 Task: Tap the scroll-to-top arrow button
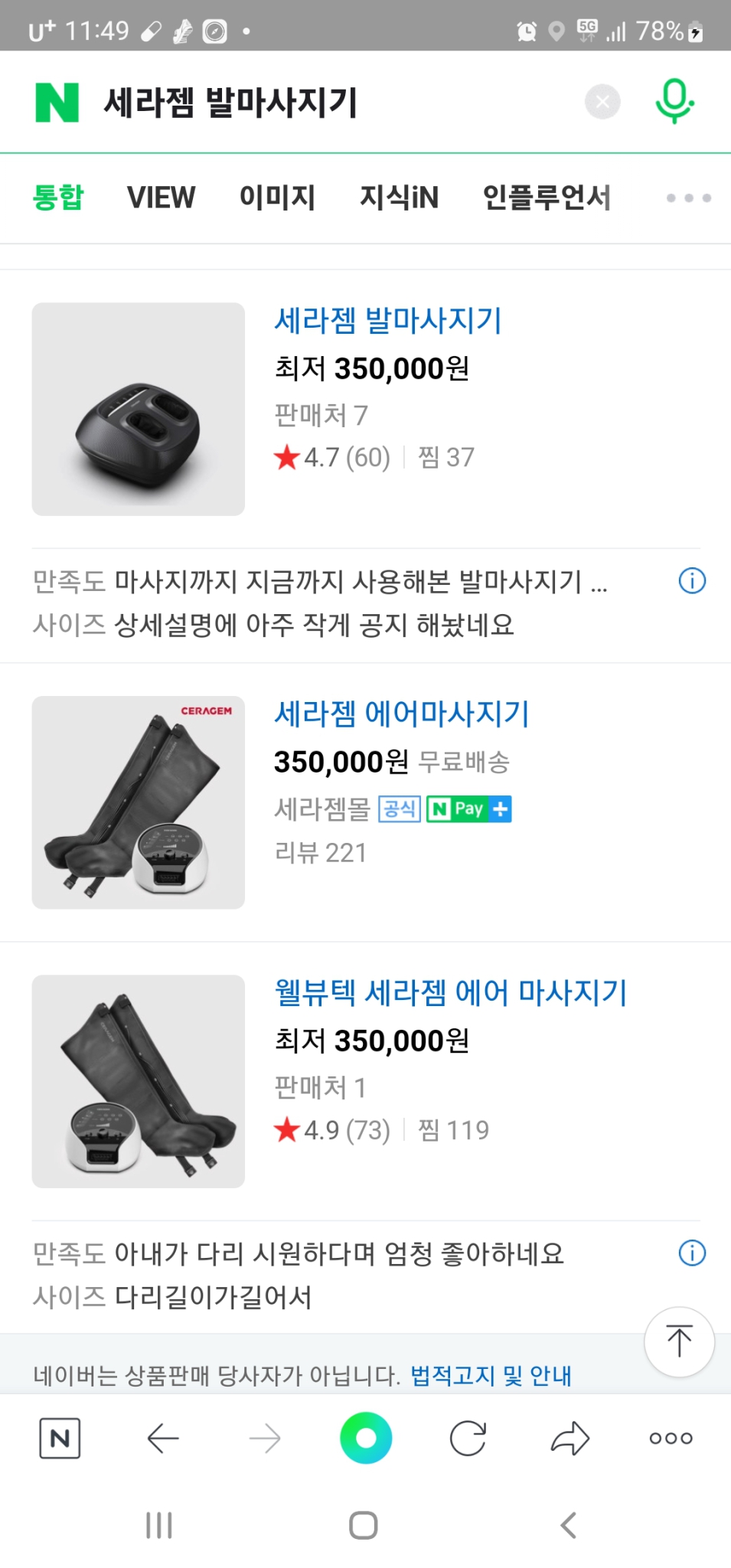click(x=679, y=1342)
